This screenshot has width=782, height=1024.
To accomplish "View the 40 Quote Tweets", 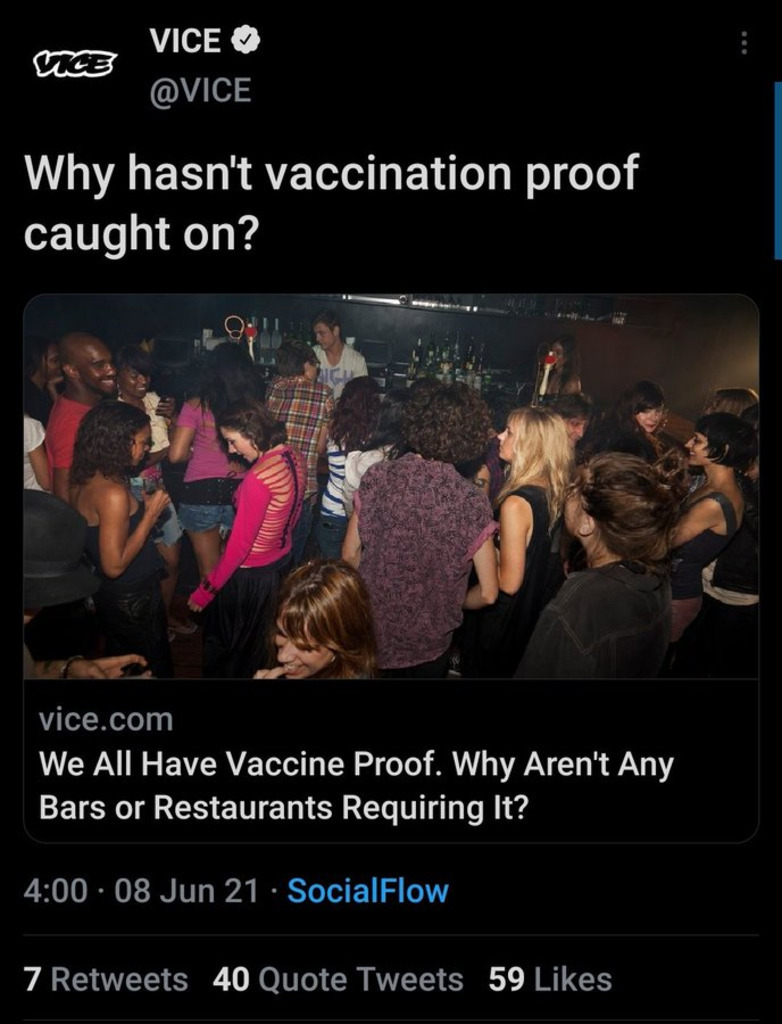I will point(338,979).
